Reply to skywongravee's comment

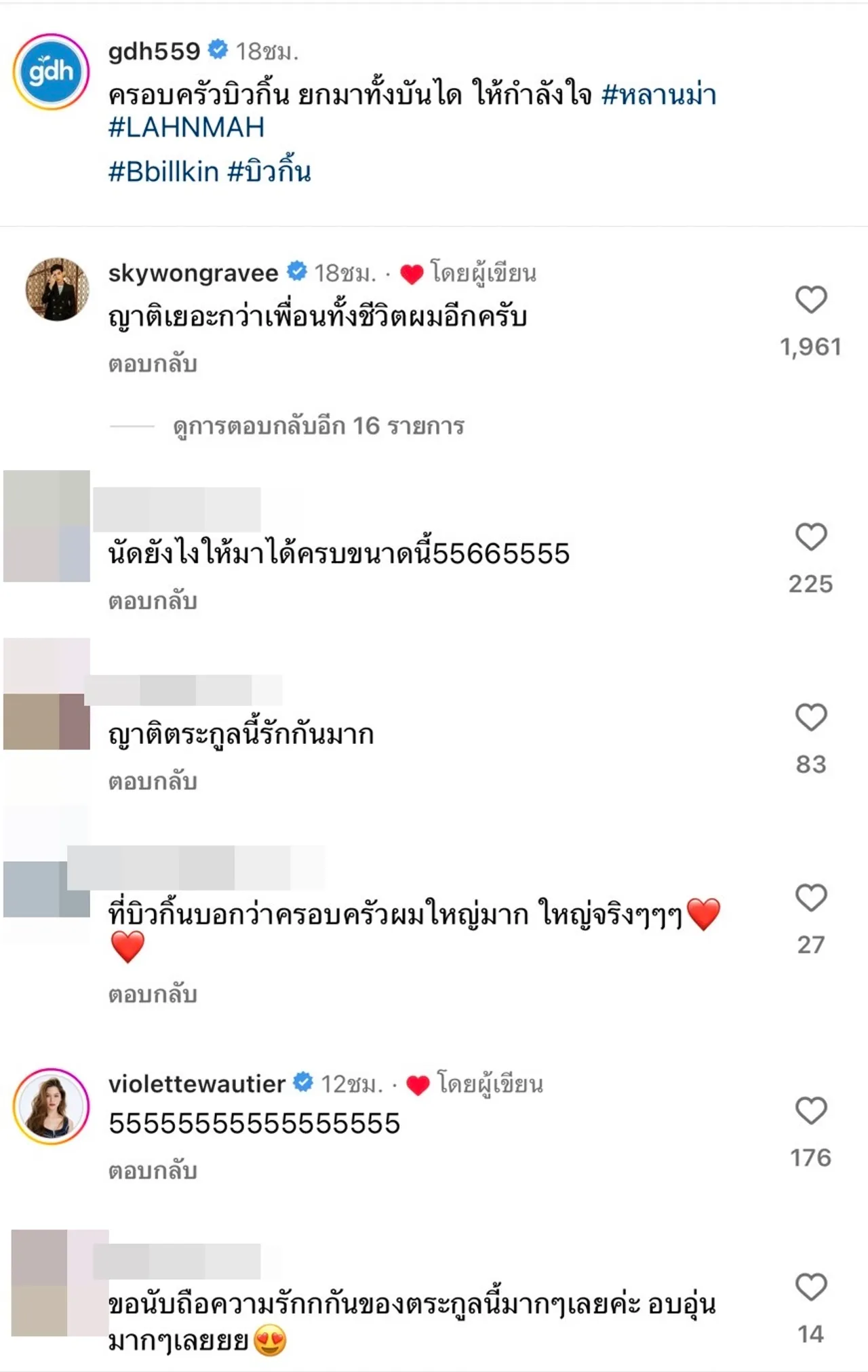click(x=153, y=364)
